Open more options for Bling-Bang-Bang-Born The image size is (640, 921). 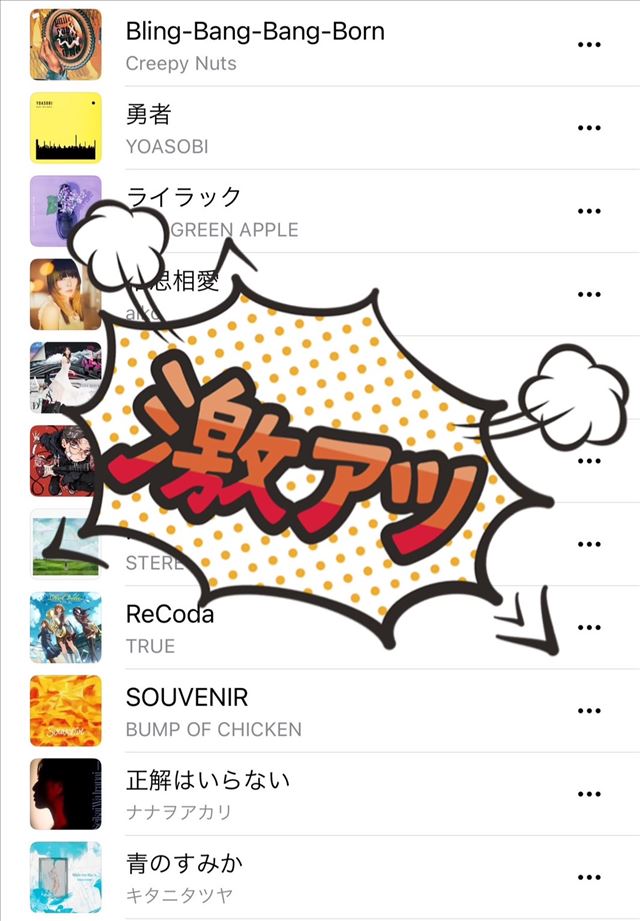pos(590,45)
